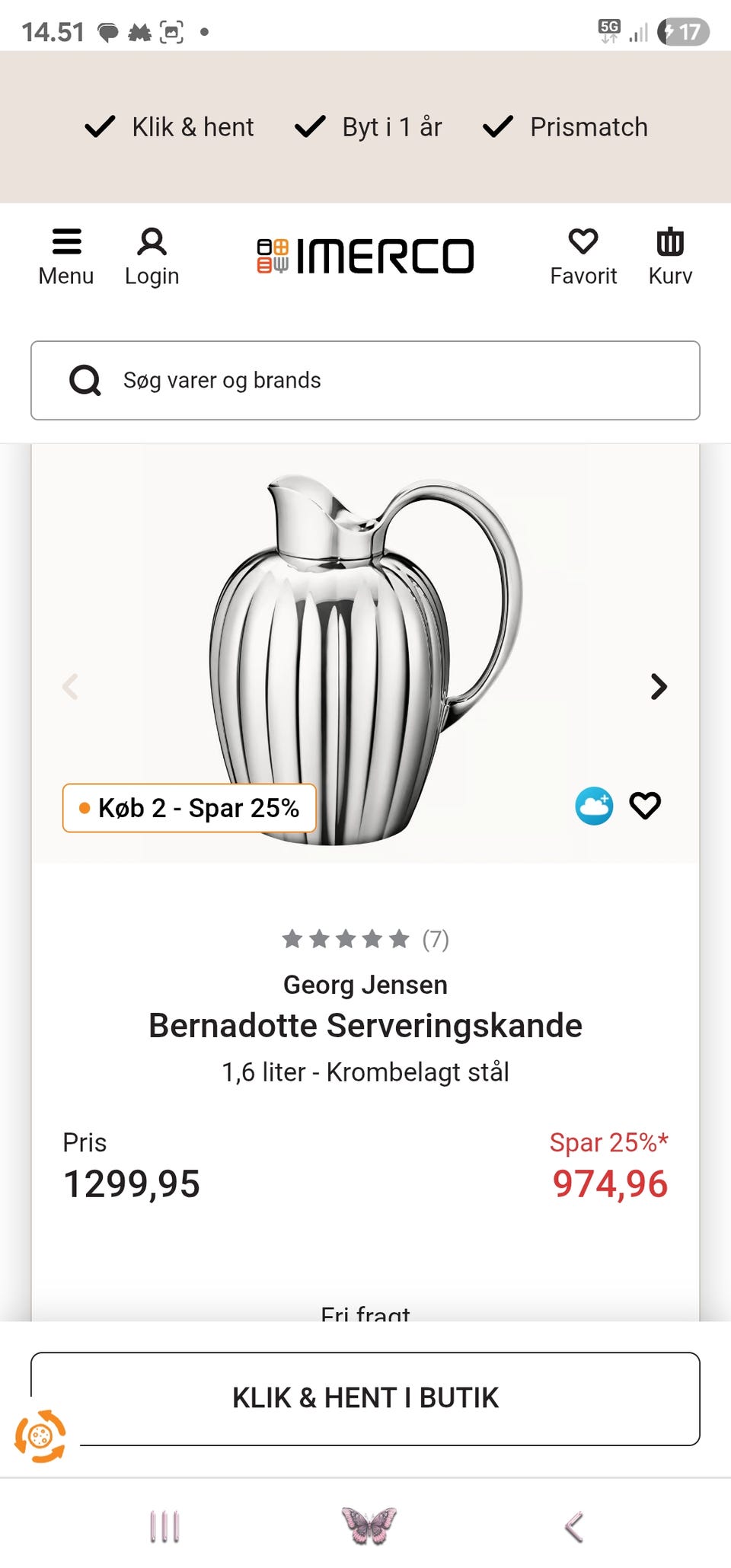Click the Imerco logo

click(x=364, y=255)
